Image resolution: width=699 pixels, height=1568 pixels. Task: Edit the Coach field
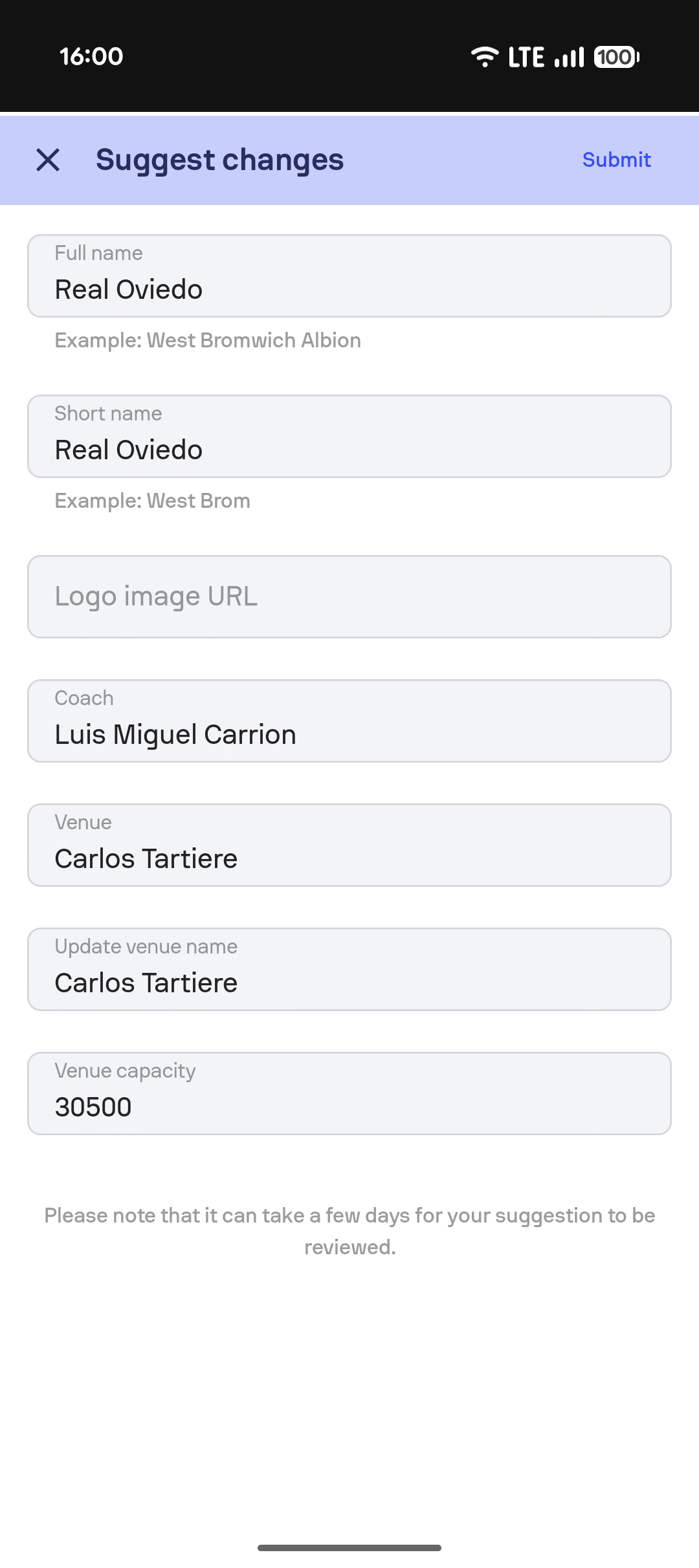pyautogui.click(x=349, y=721)
